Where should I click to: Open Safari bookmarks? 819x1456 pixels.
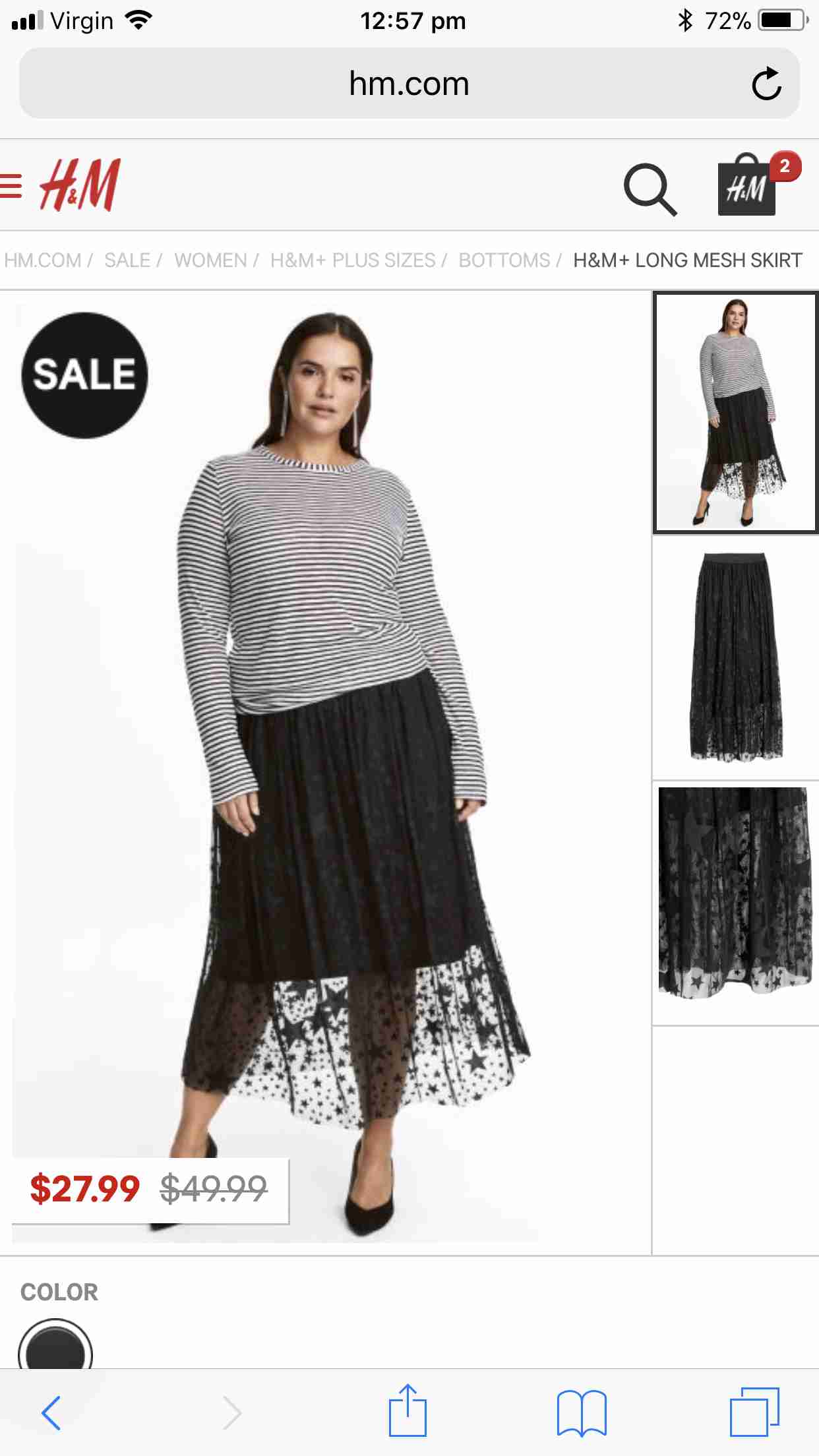coord(581,1412)
